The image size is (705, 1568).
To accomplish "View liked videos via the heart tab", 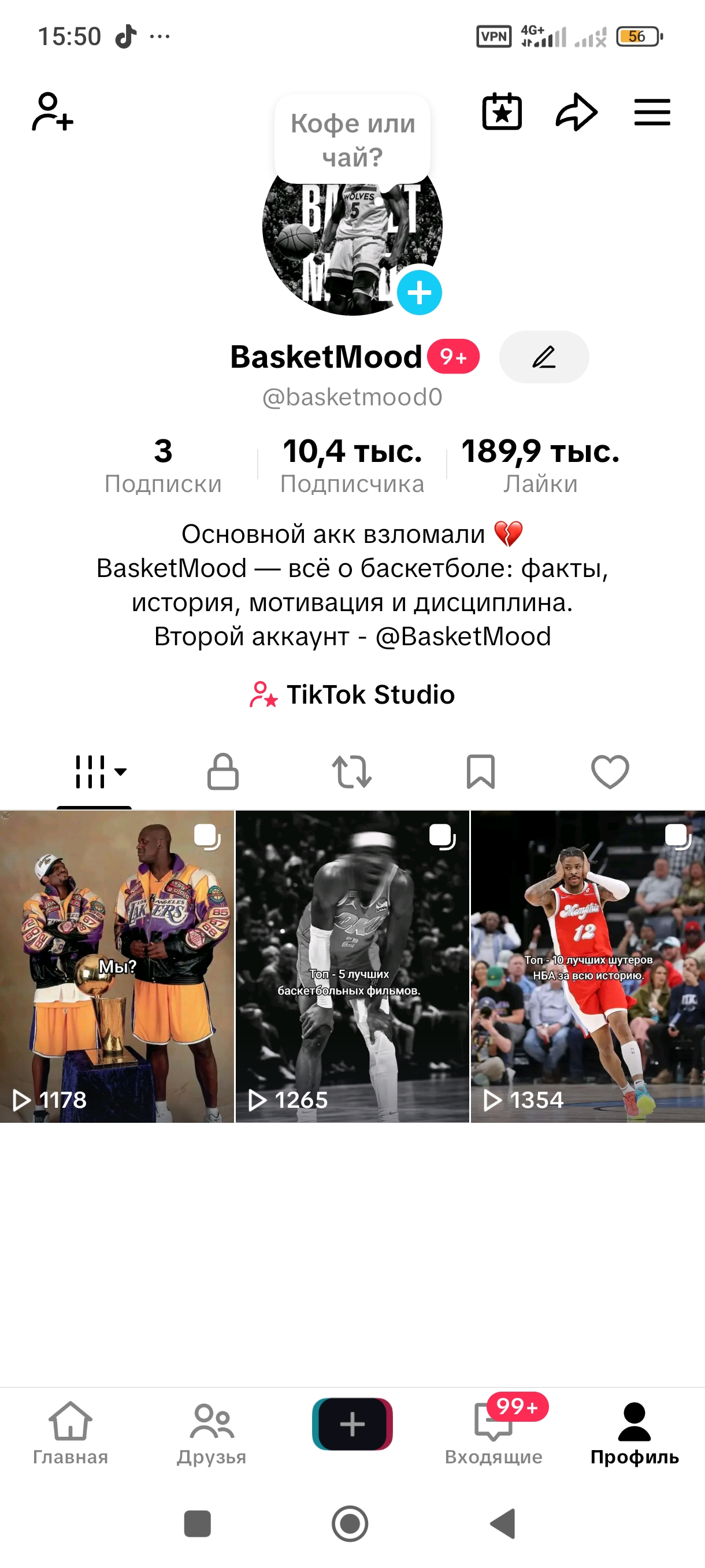I will pos(610,772).
